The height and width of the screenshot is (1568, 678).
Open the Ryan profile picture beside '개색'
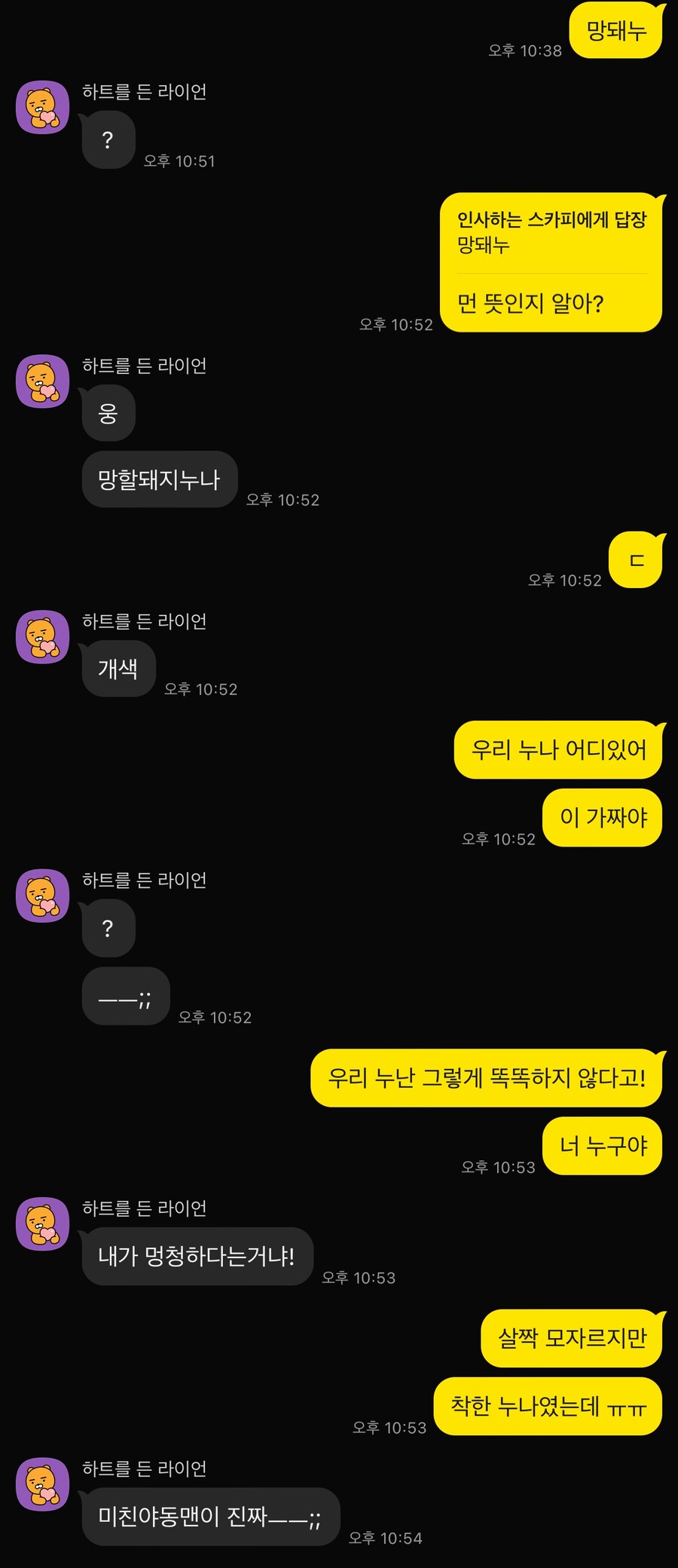click(x=43, y=637)
